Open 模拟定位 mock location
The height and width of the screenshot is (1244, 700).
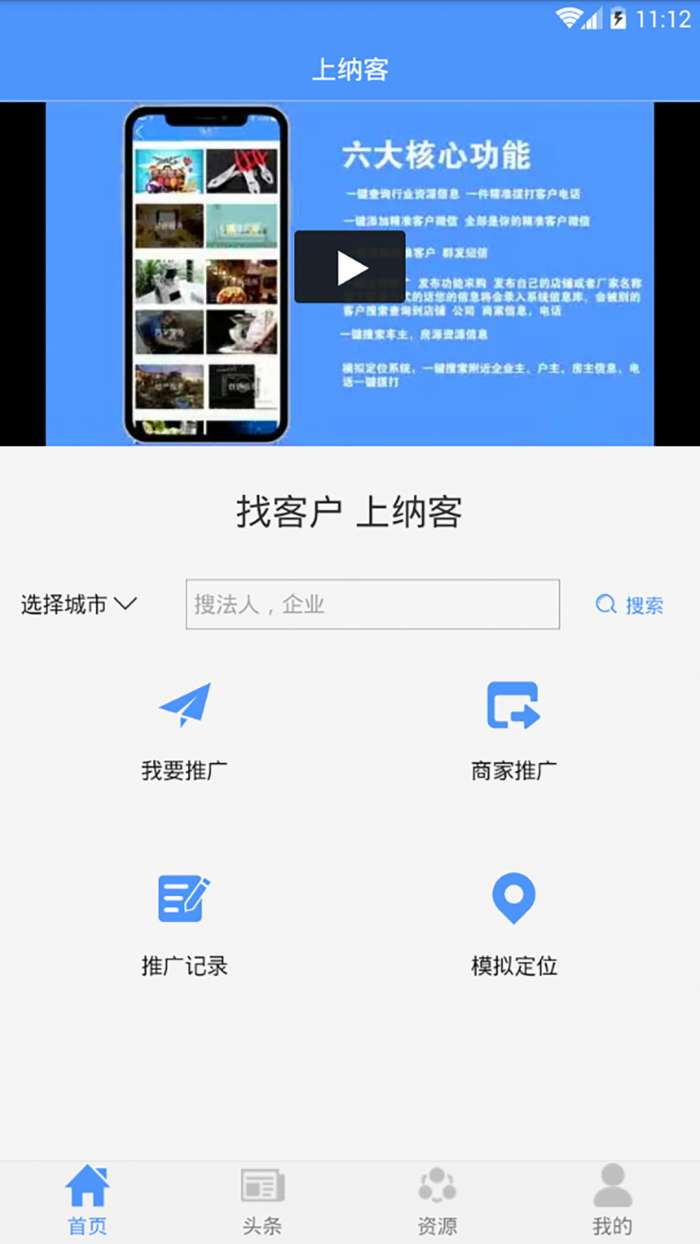pyautogui.click(x=513, y=924)
